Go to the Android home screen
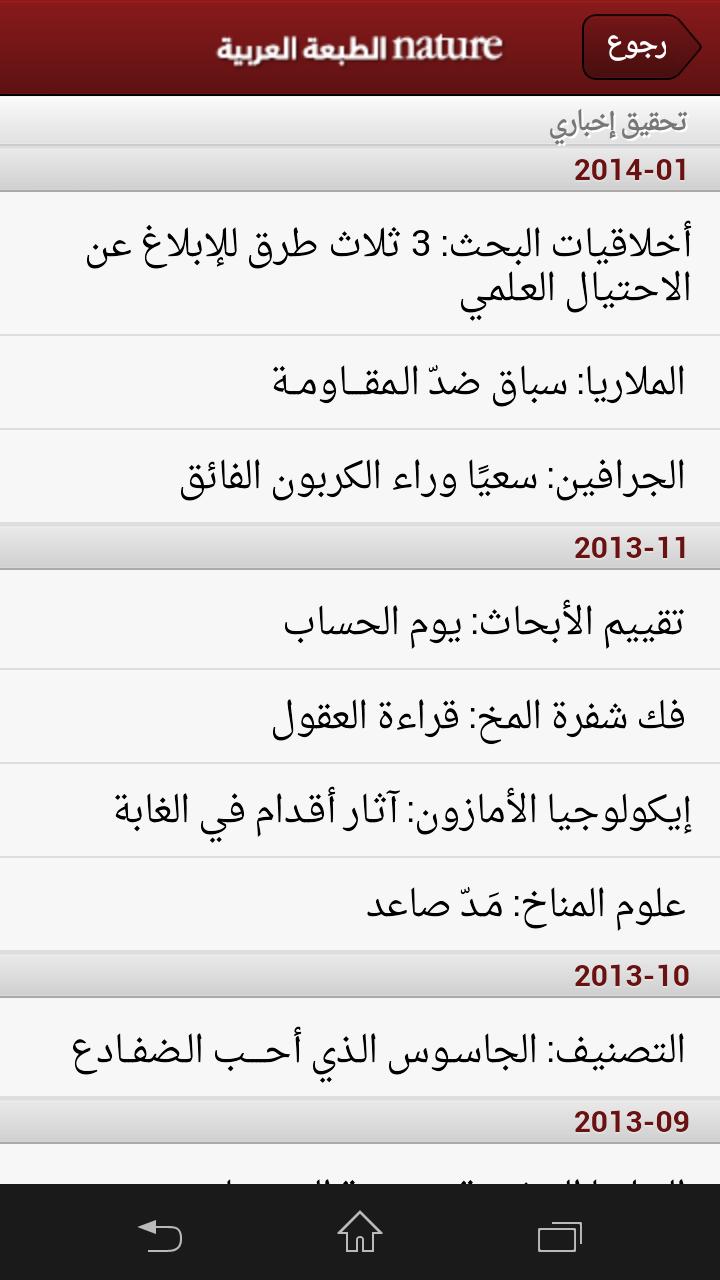The width and height of the screenshot is (720, 1280). [x=360, y=1234]
